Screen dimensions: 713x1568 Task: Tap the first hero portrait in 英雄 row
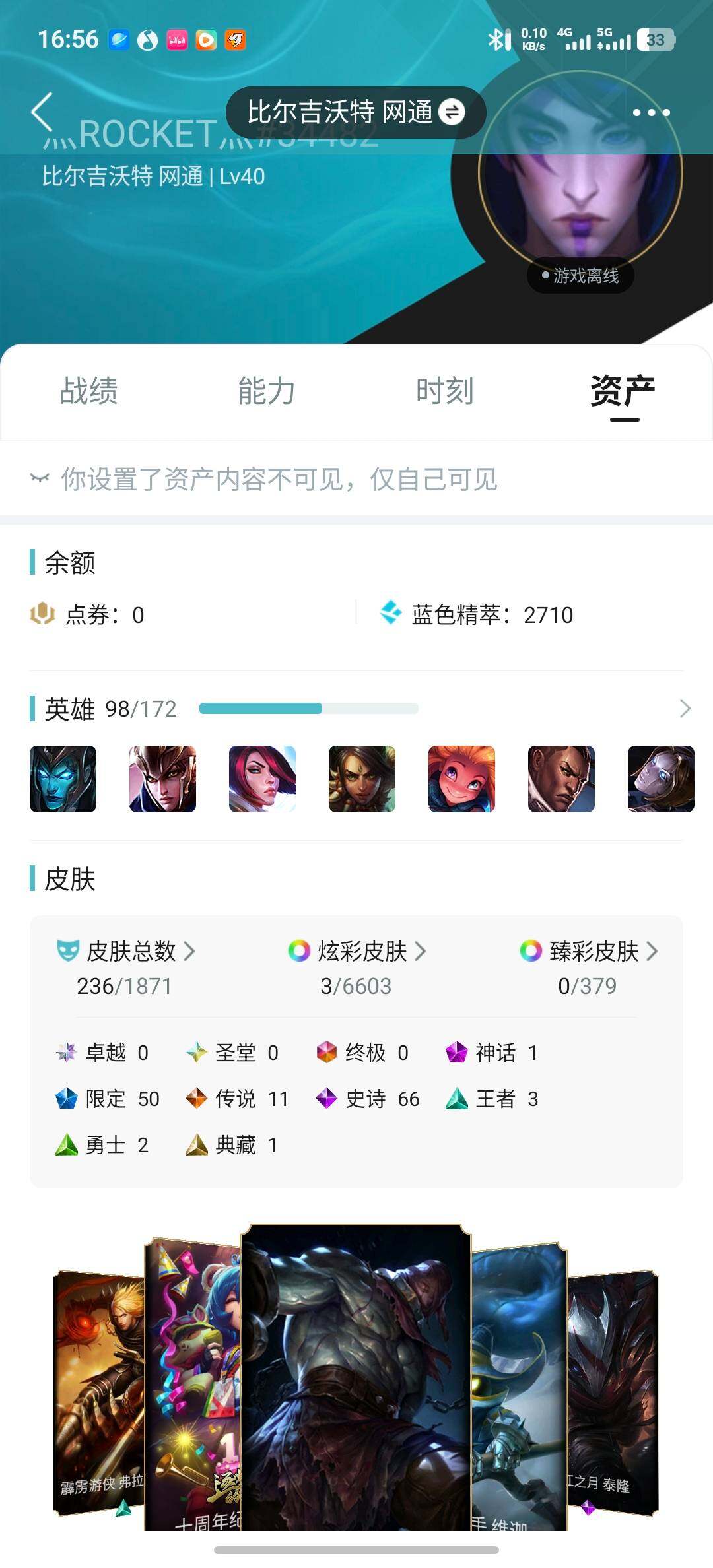pyautogui.click(x=63, y=779)
